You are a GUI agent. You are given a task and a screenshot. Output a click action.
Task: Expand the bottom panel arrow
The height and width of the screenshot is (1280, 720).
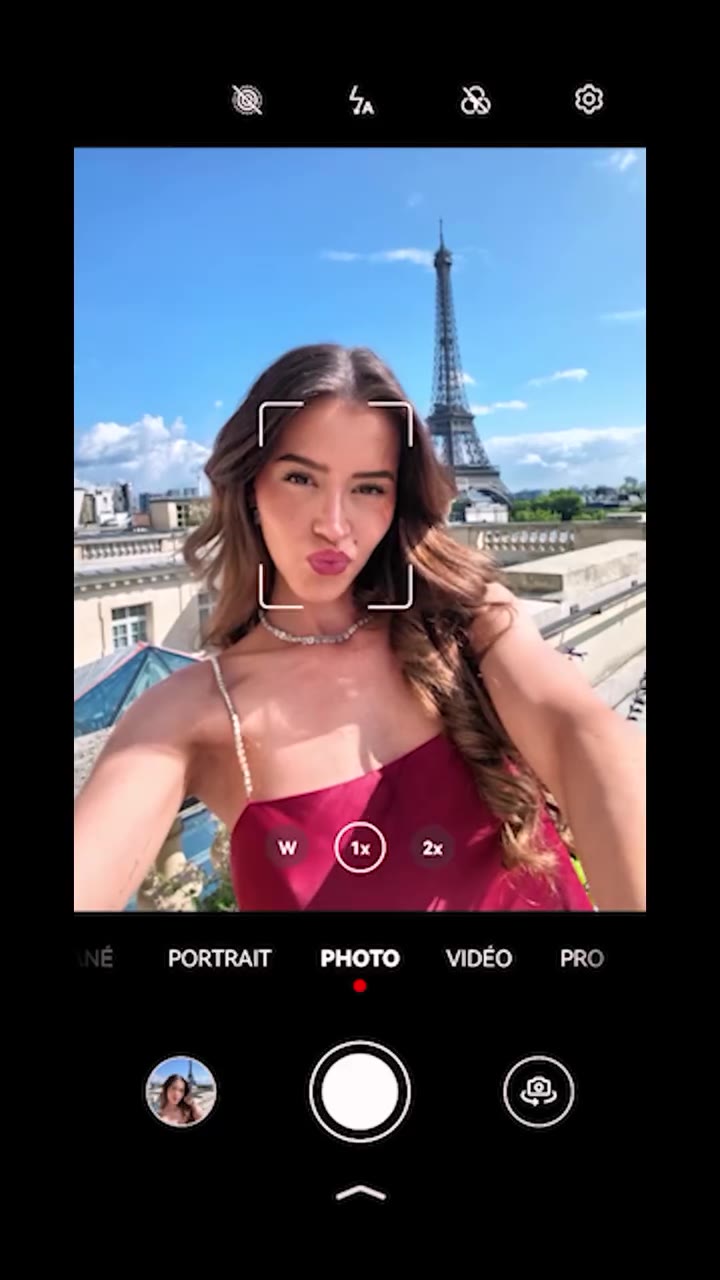point(360,1192)
